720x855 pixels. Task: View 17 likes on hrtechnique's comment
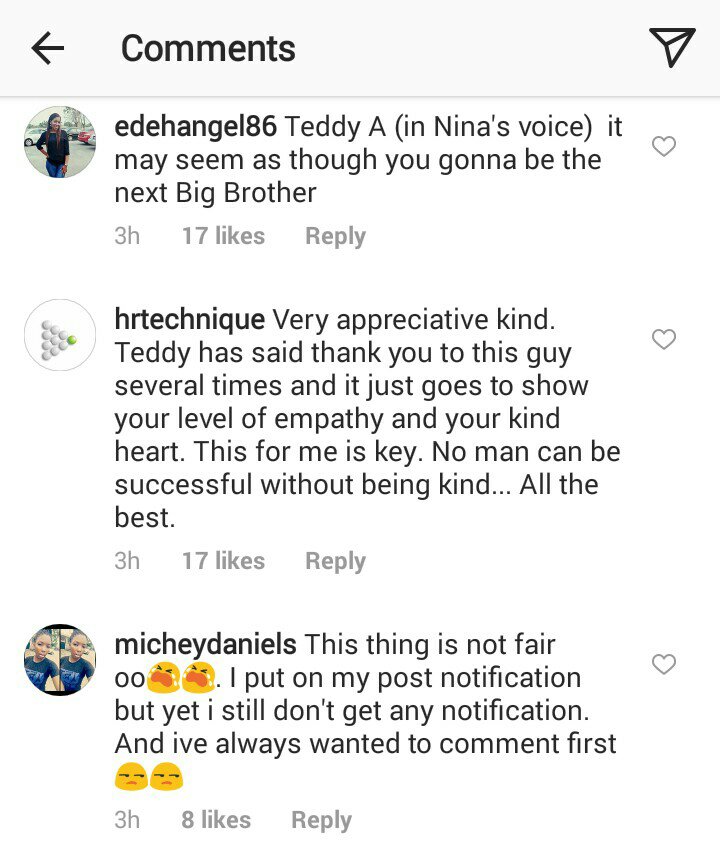tap(223, 562)
